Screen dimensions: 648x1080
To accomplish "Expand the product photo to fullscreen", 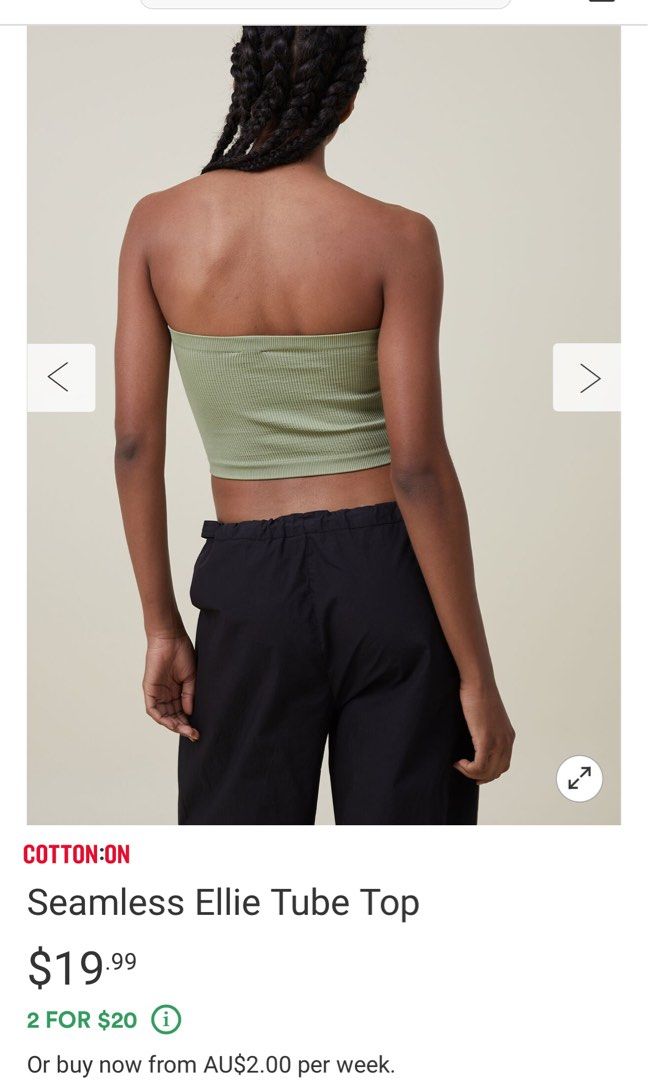I will point(579,778).
